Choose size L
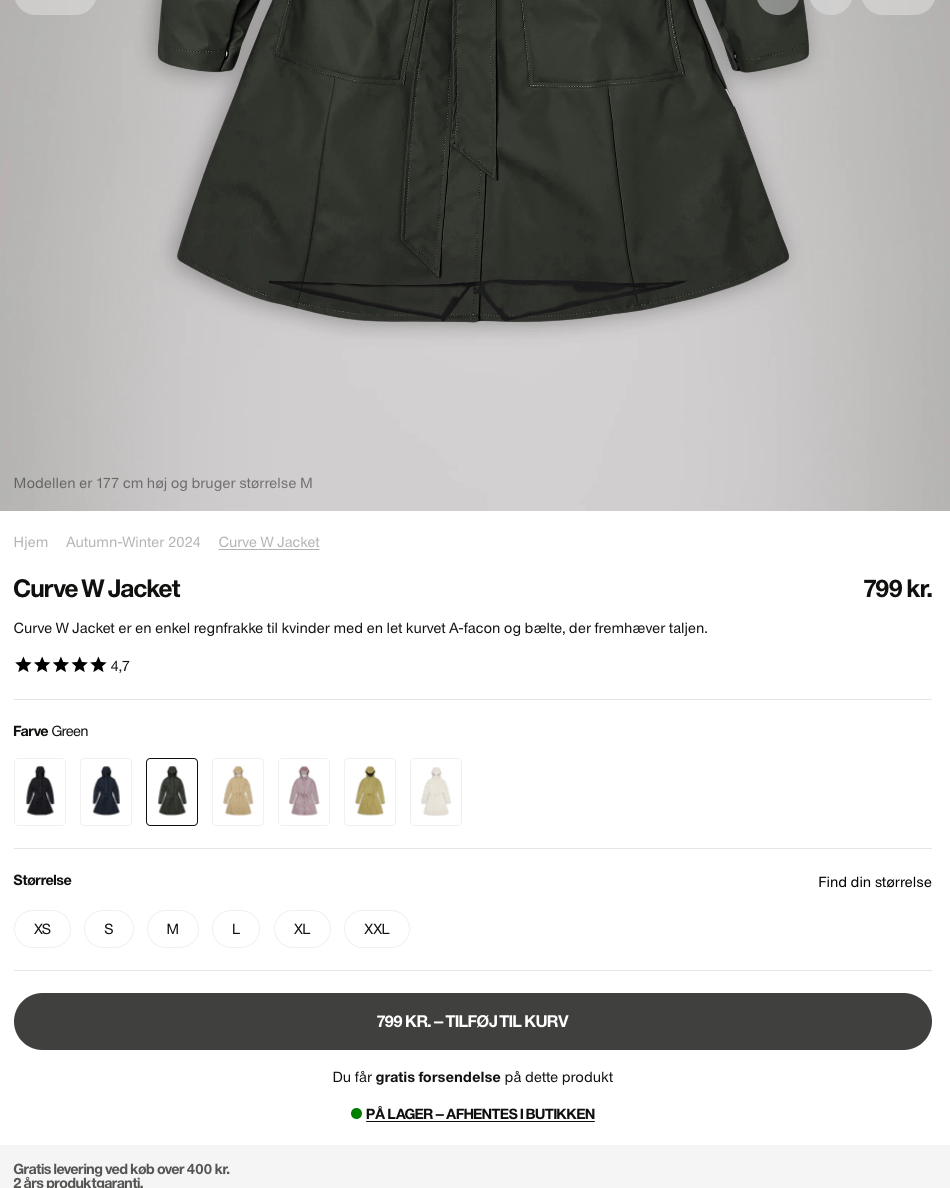 [236, 929]
